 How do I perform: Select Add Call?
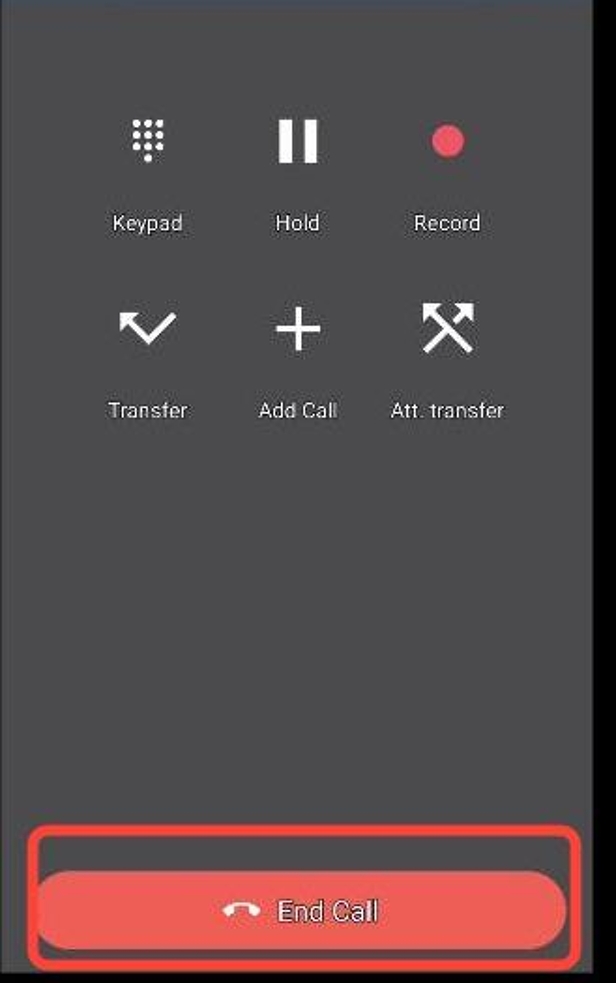(297, 330)
